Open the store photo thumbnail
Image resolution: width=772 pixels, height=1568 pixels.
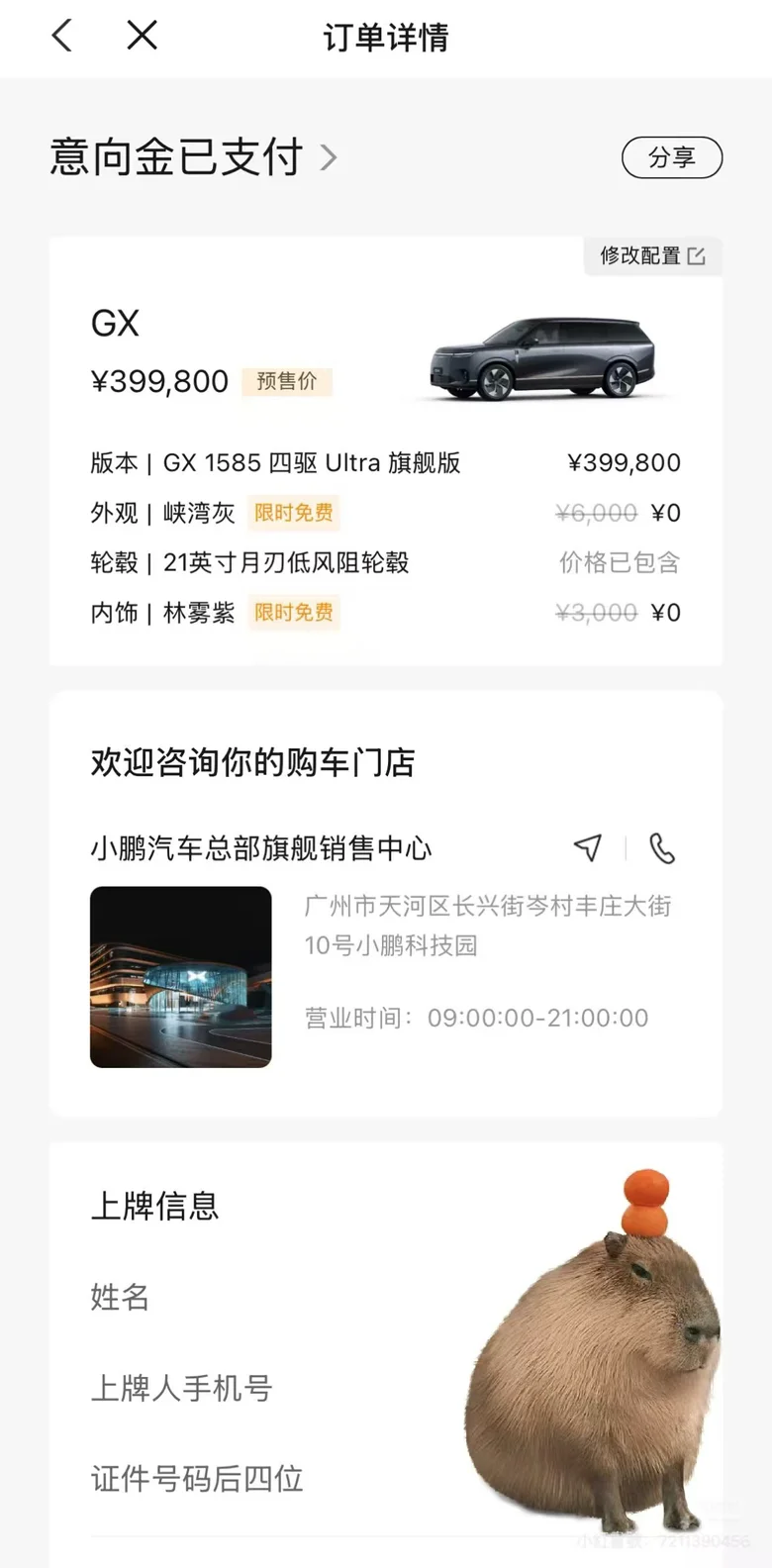point(181,977)
